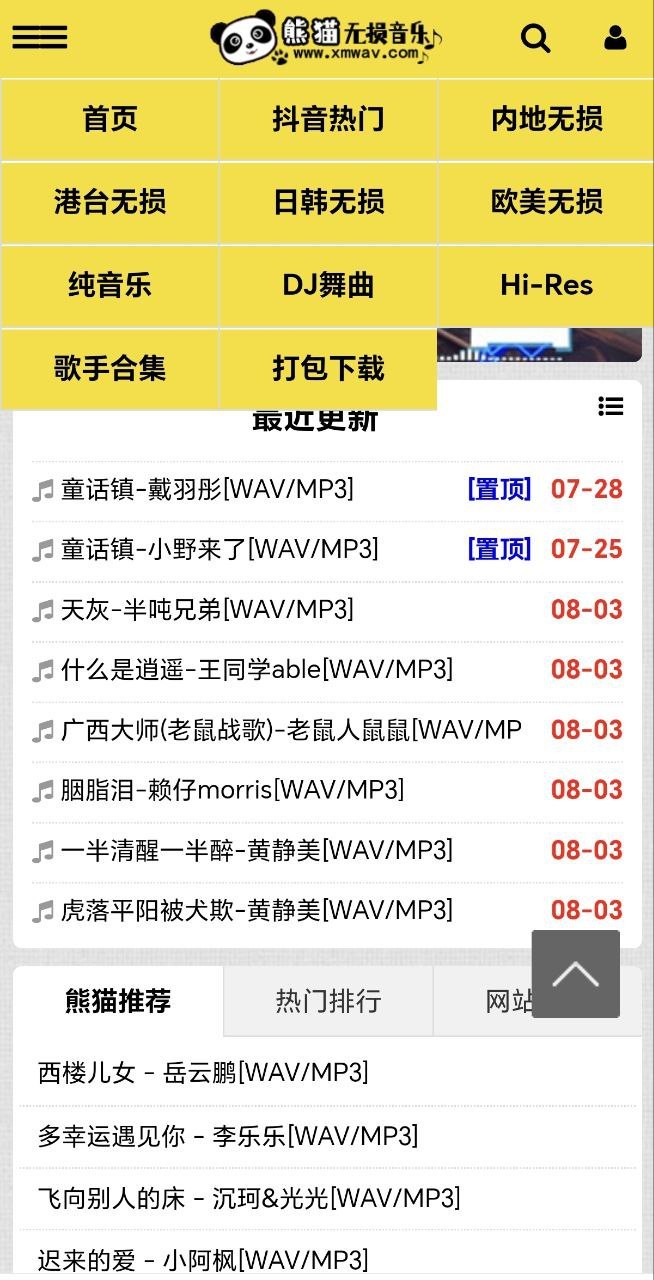
Task: Open the 抖音热门 category
Action: coord(328,120)
